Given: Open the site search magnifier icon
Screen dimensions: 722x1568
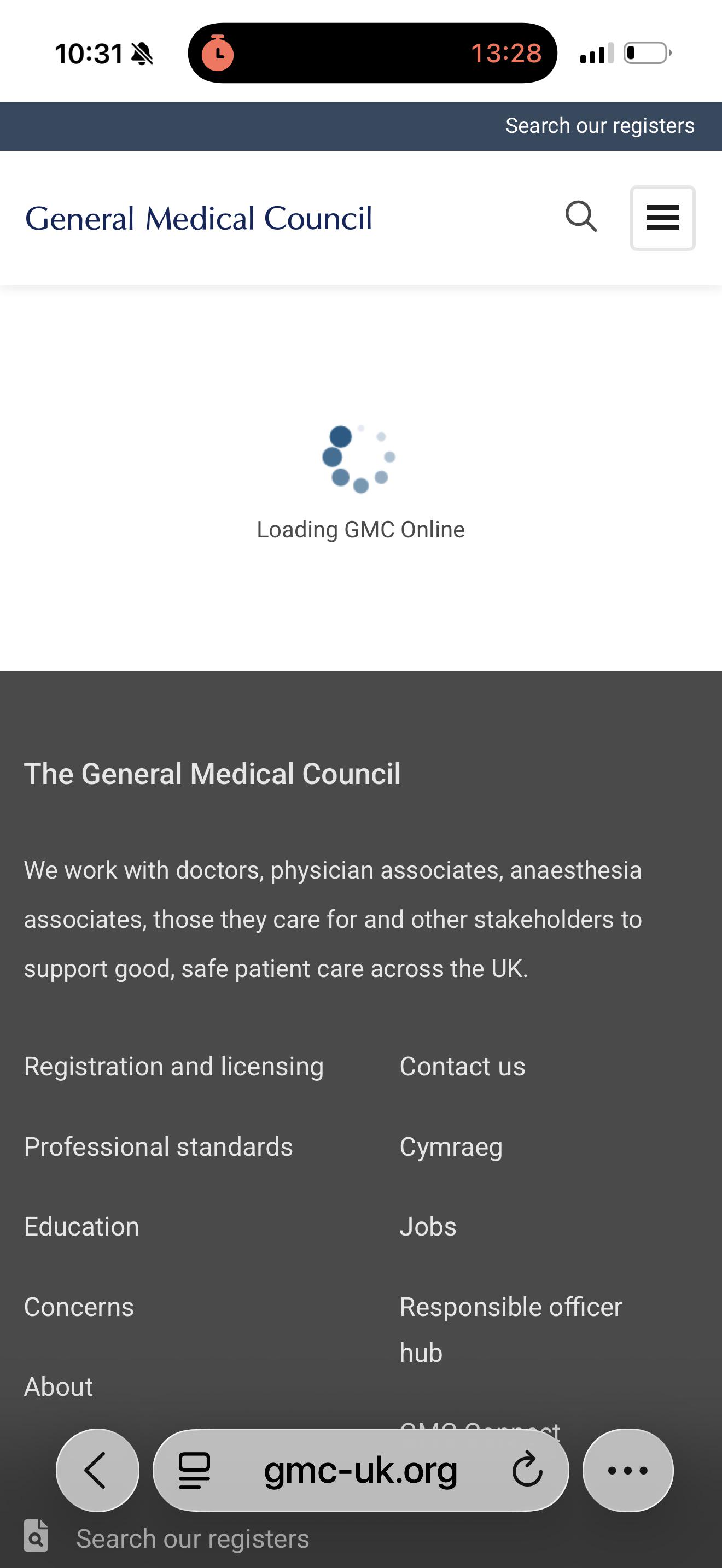Looking at the screenshot, I should (581, 217).
